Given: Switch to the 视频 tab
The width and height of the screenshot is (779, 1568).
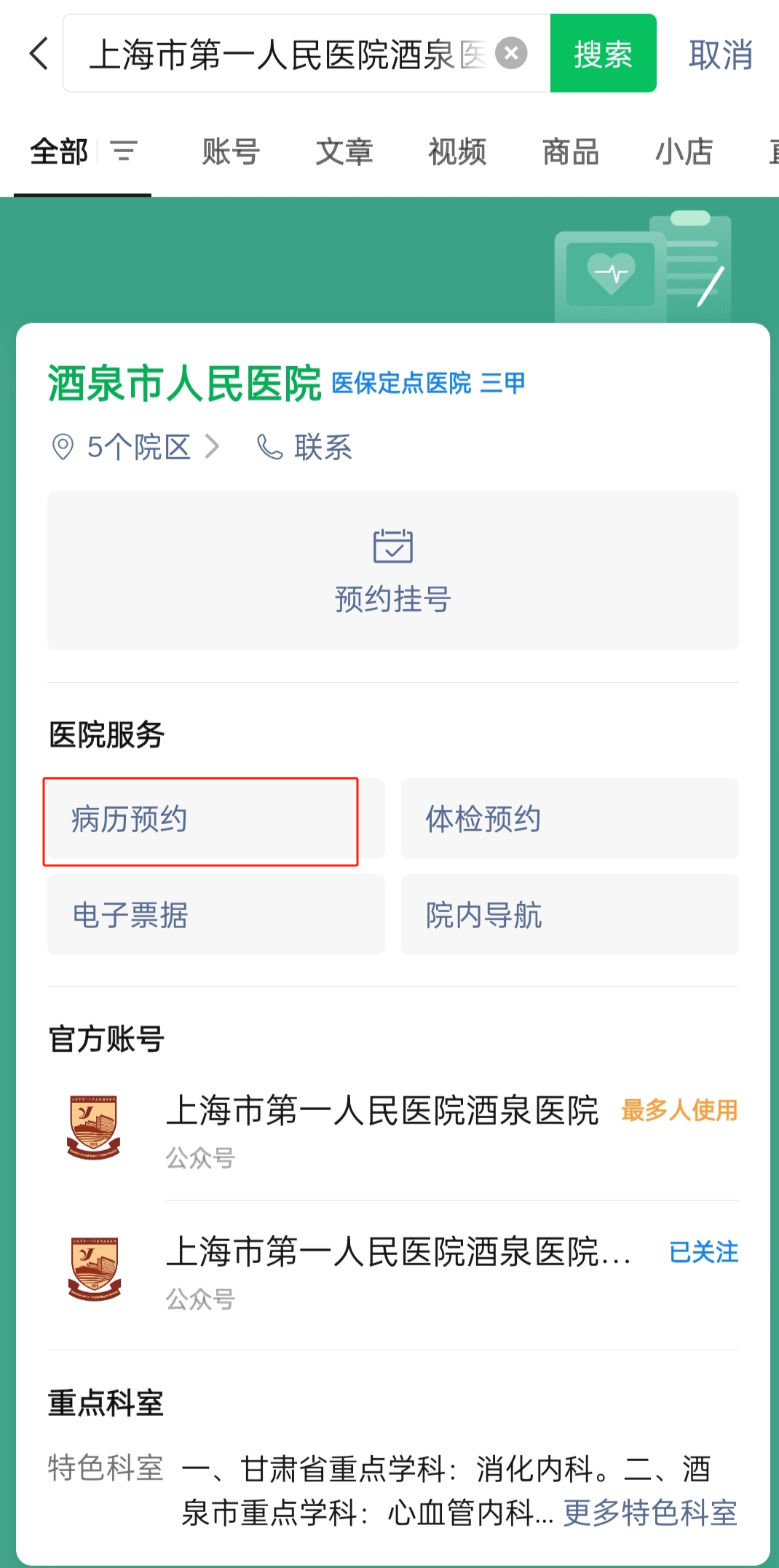Looking at the screenshot, I should [x=457, y=152].
